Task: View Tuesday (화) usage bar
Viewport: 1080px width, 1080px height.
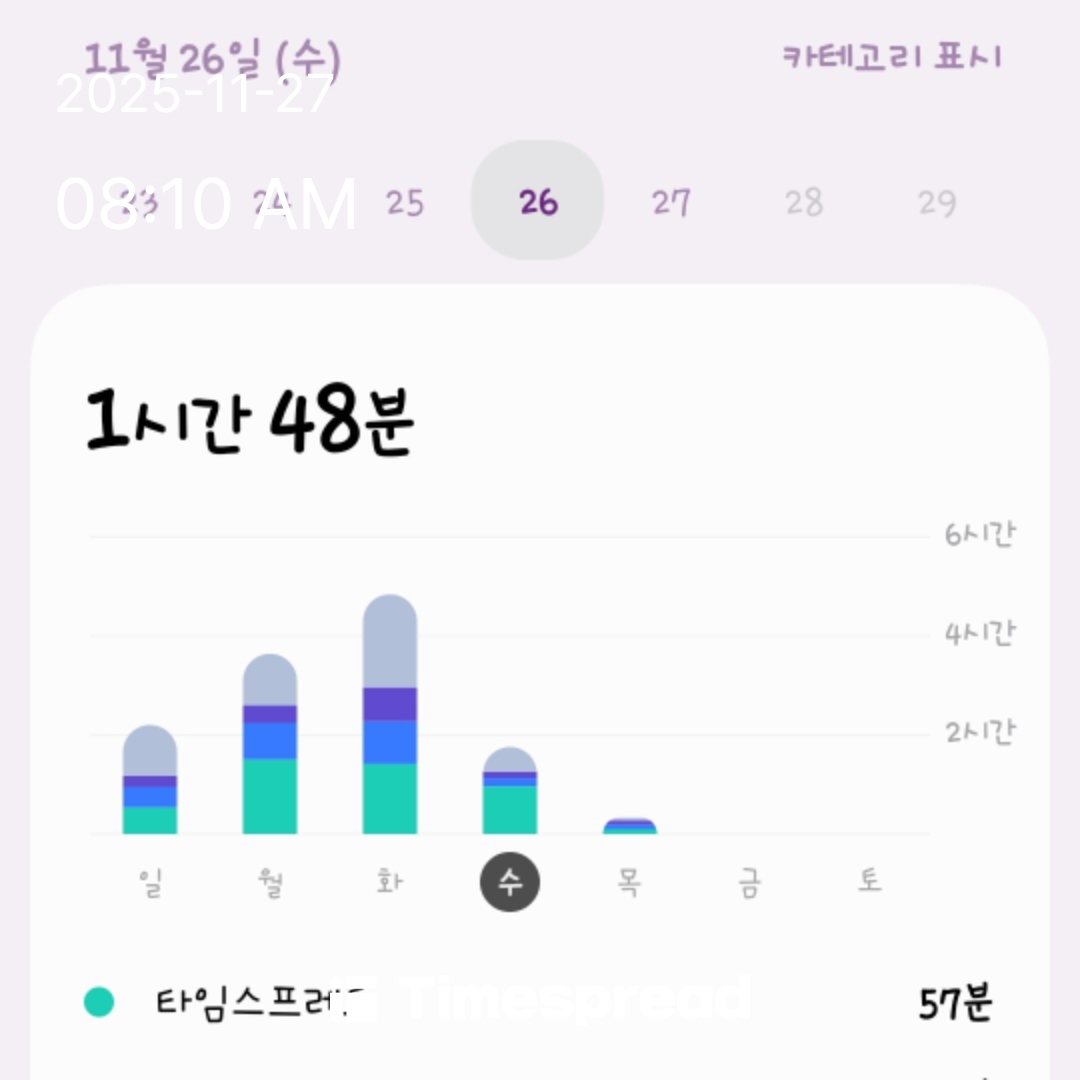Action: coord(390,715)
